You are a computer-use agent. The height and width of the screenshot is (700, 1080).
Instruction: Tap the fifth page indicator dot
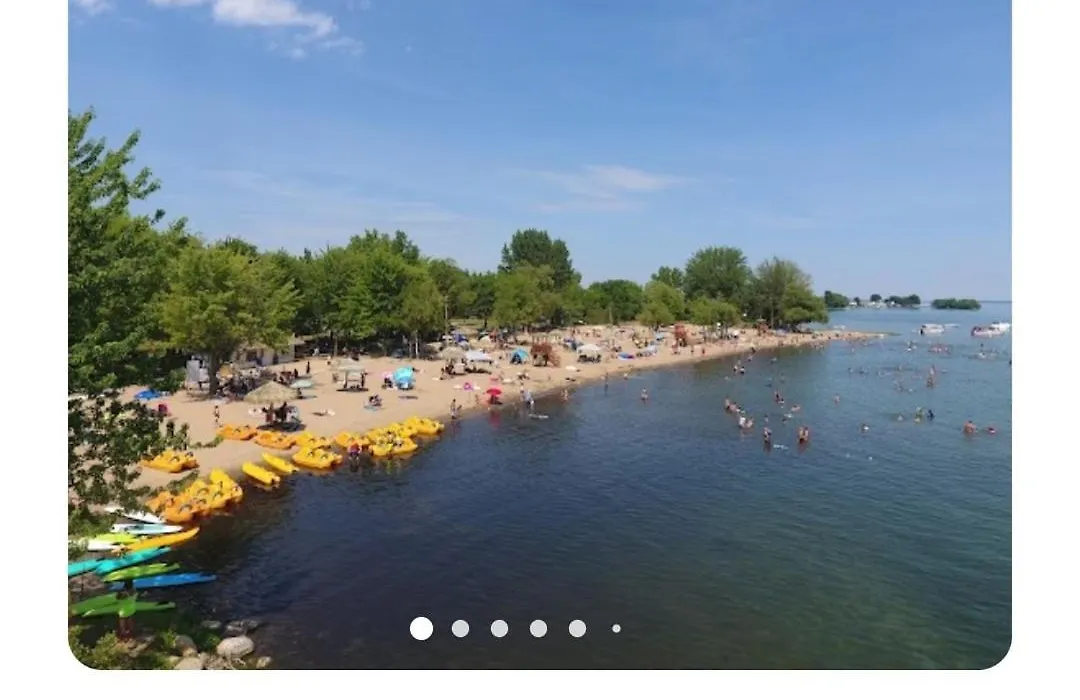click(x=577, y=628)
